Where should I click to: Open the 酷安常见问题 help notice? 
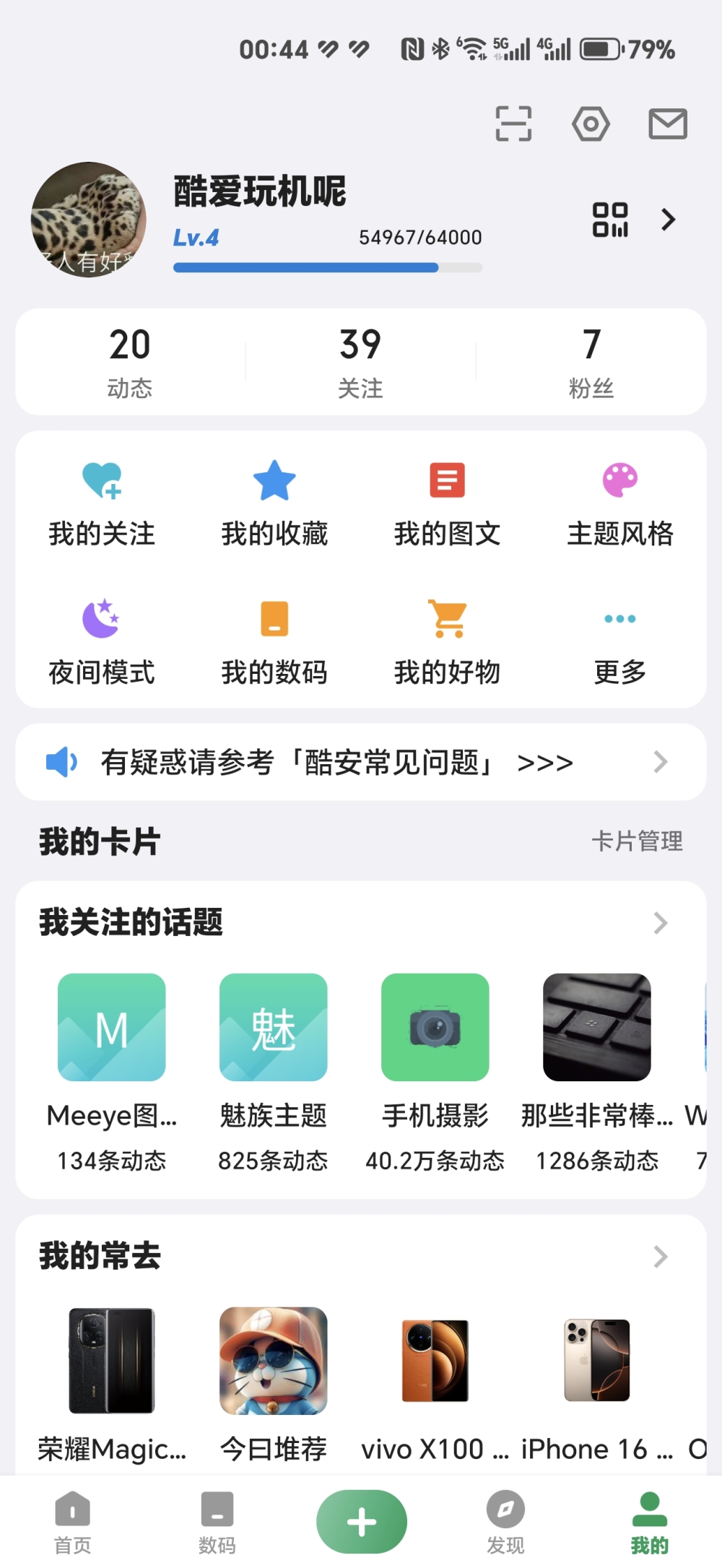[360, 762]
